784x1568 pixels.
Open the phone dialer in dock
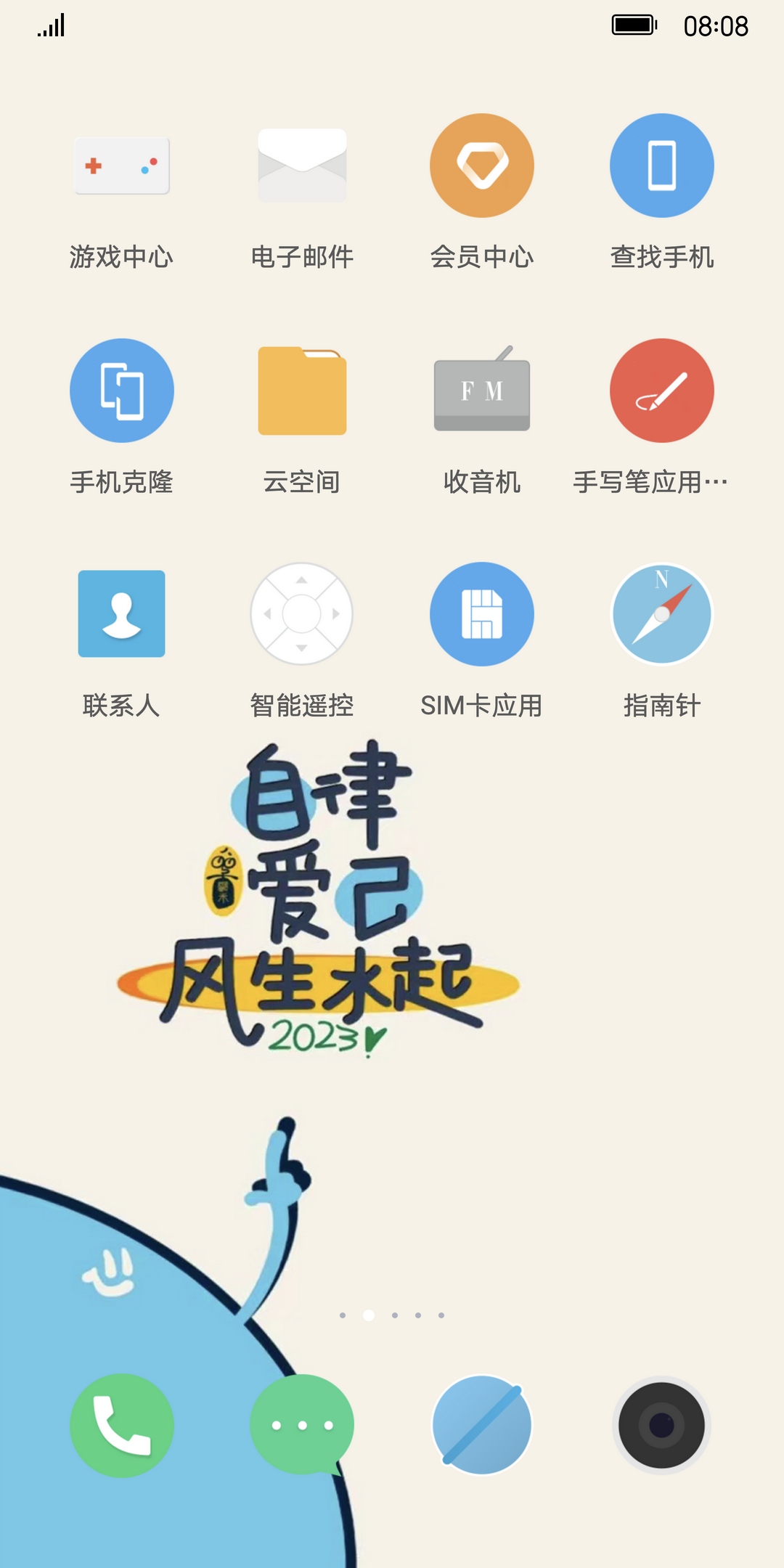pyautogui.click(x=121, y=1425)
